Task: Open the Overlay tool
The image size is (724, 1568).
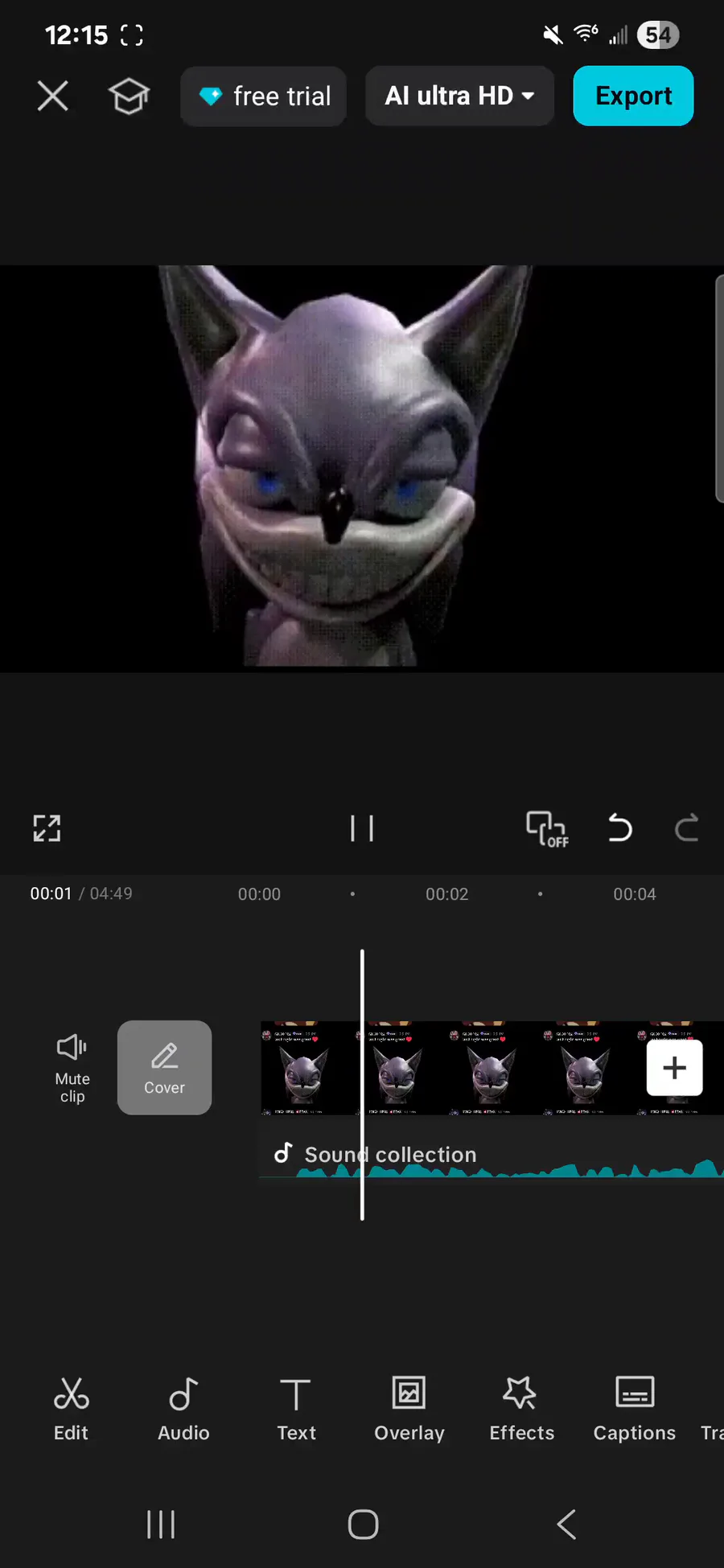Action: [x=409, y=1409]
